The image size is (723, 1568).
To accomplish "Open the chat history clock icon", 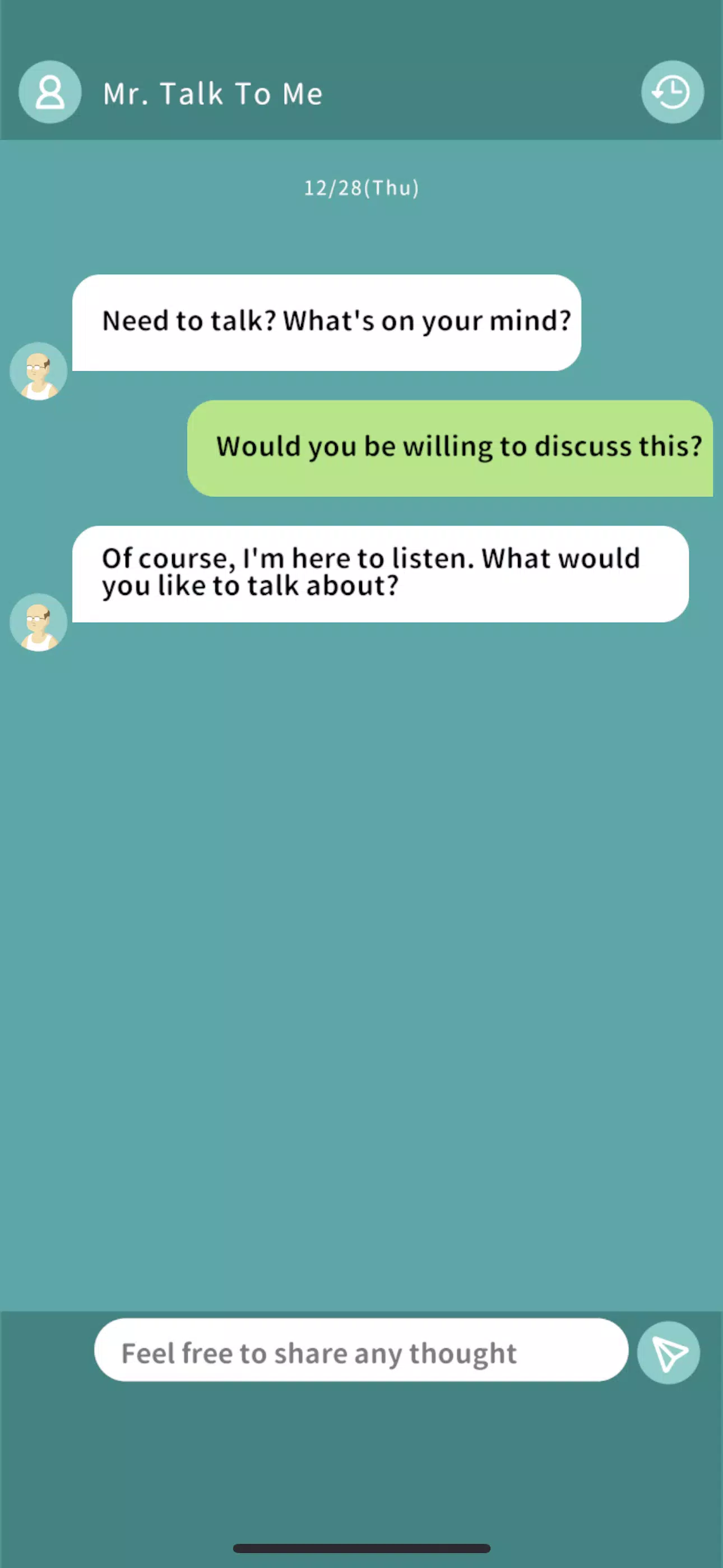I will pos(672,92).
